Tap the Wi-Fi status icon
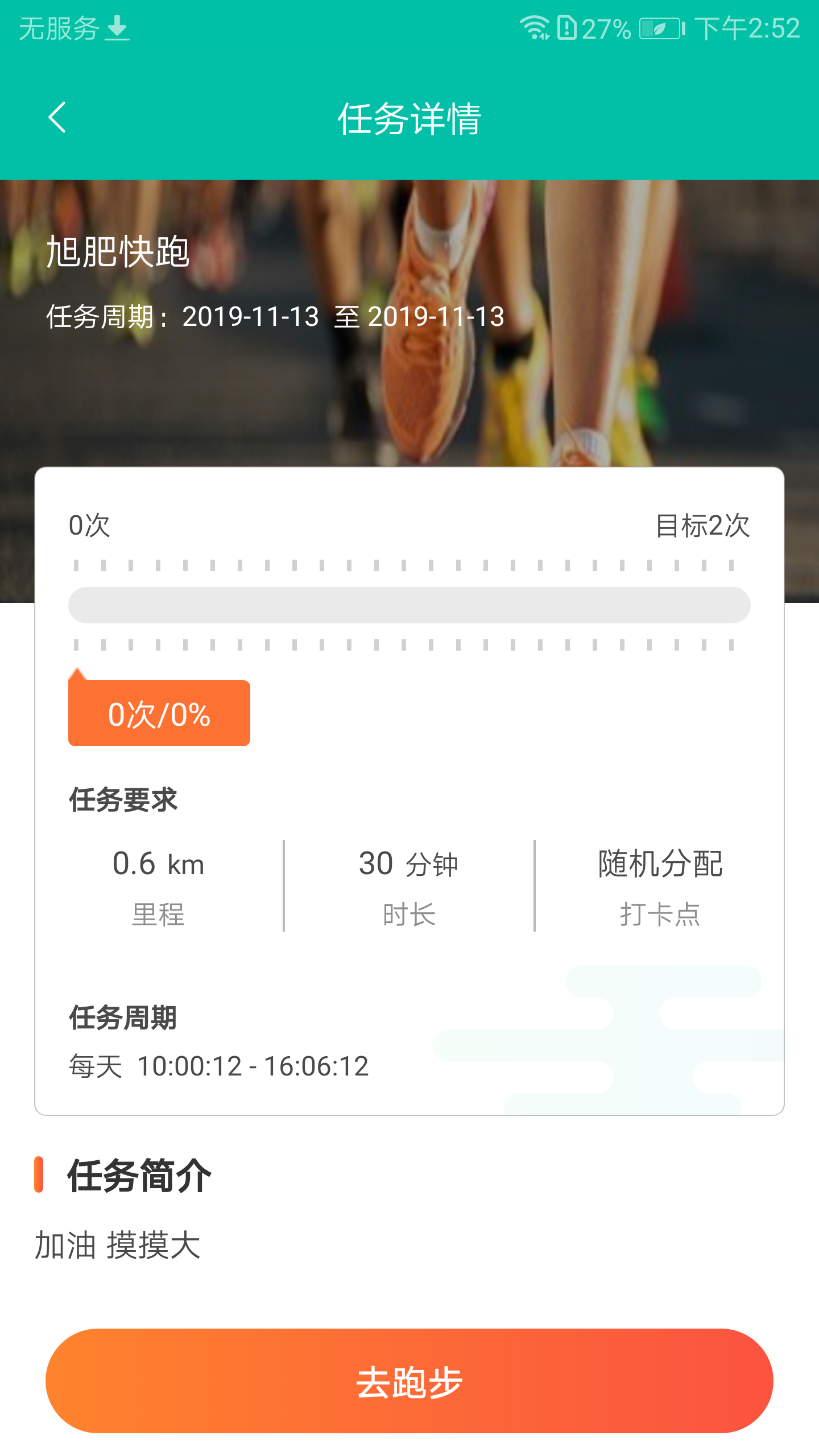 tap(536, 27)
